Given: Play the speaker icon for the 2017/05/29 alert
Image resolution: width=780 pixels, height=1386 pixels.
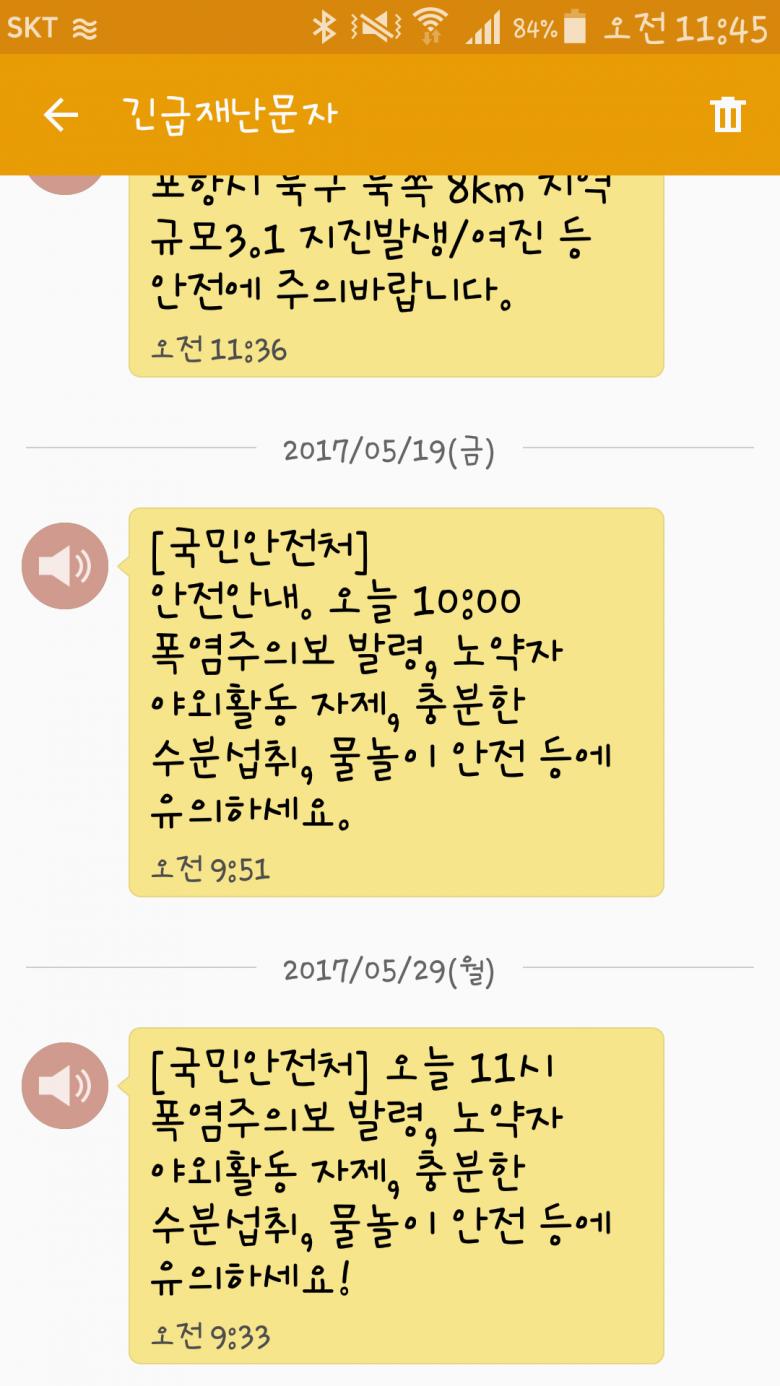Looking at the screenshot, I should pyautogui.click(x=65, y=1085).
